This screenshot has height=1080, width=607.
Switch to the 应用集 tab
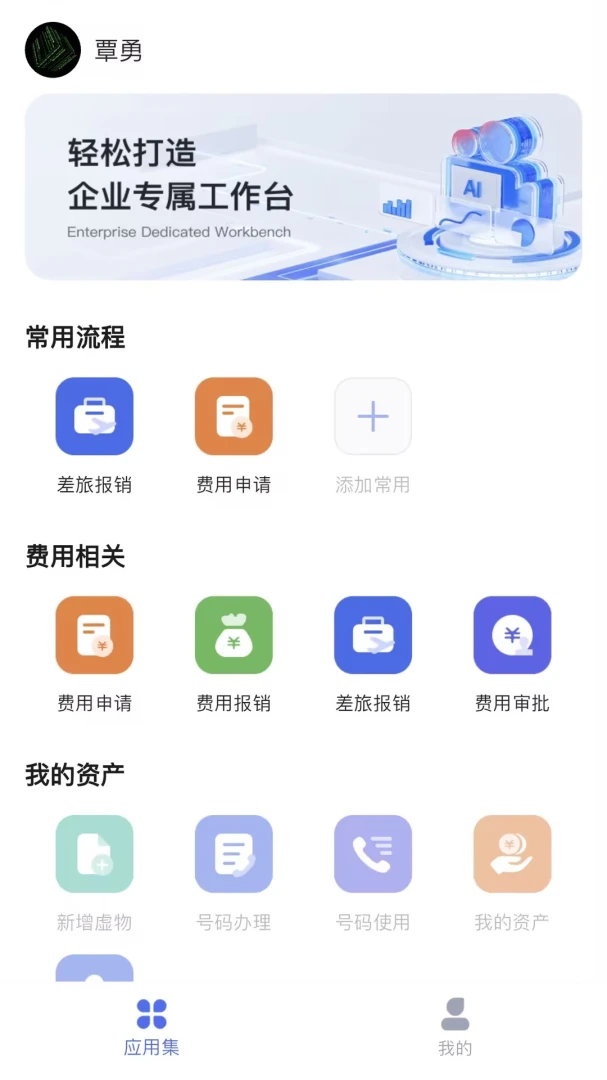[152, 1027]
